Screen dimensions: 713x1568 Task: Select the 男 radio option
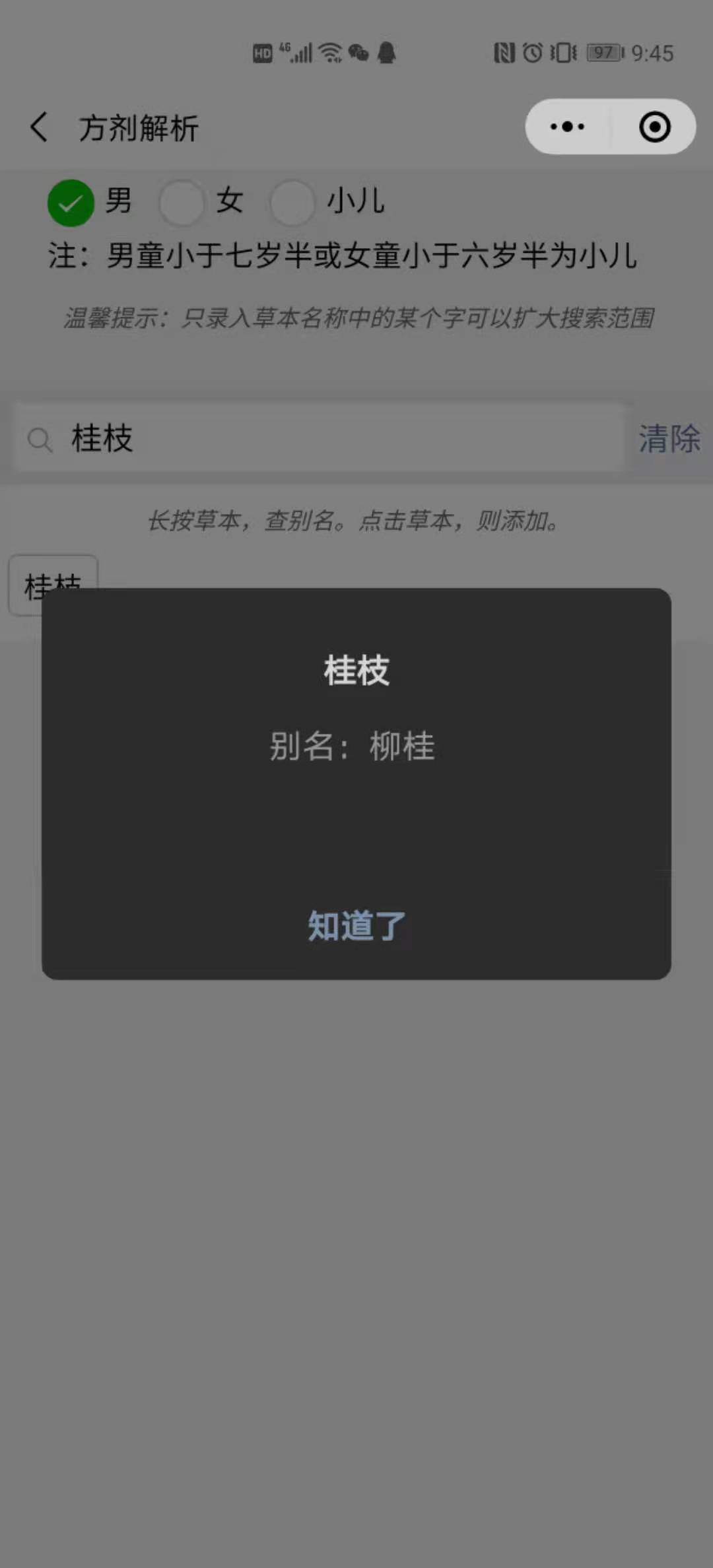[71, 203]
